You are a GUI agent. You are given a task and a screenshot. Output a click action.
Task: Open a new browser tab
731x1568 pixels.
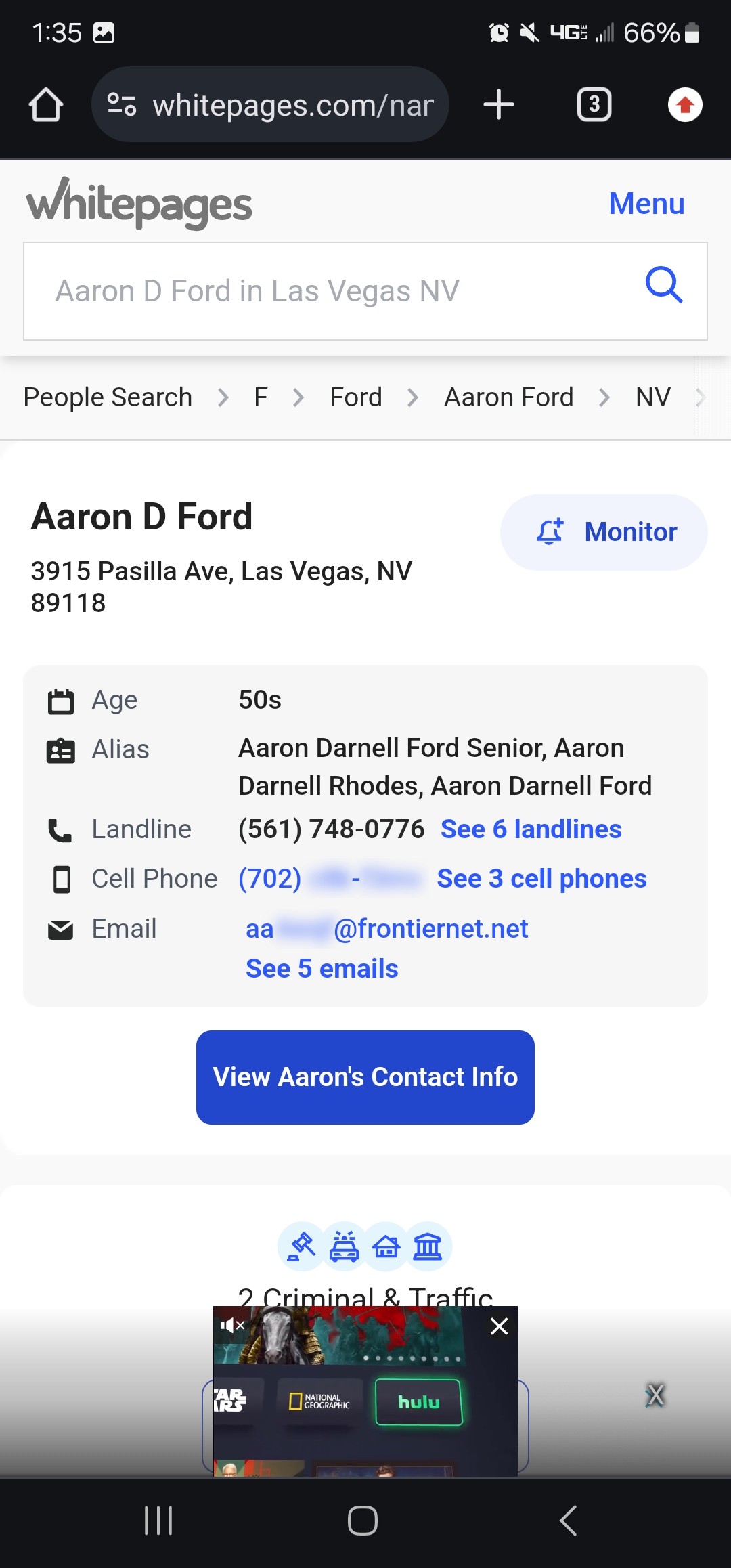[x=499, y=105]
